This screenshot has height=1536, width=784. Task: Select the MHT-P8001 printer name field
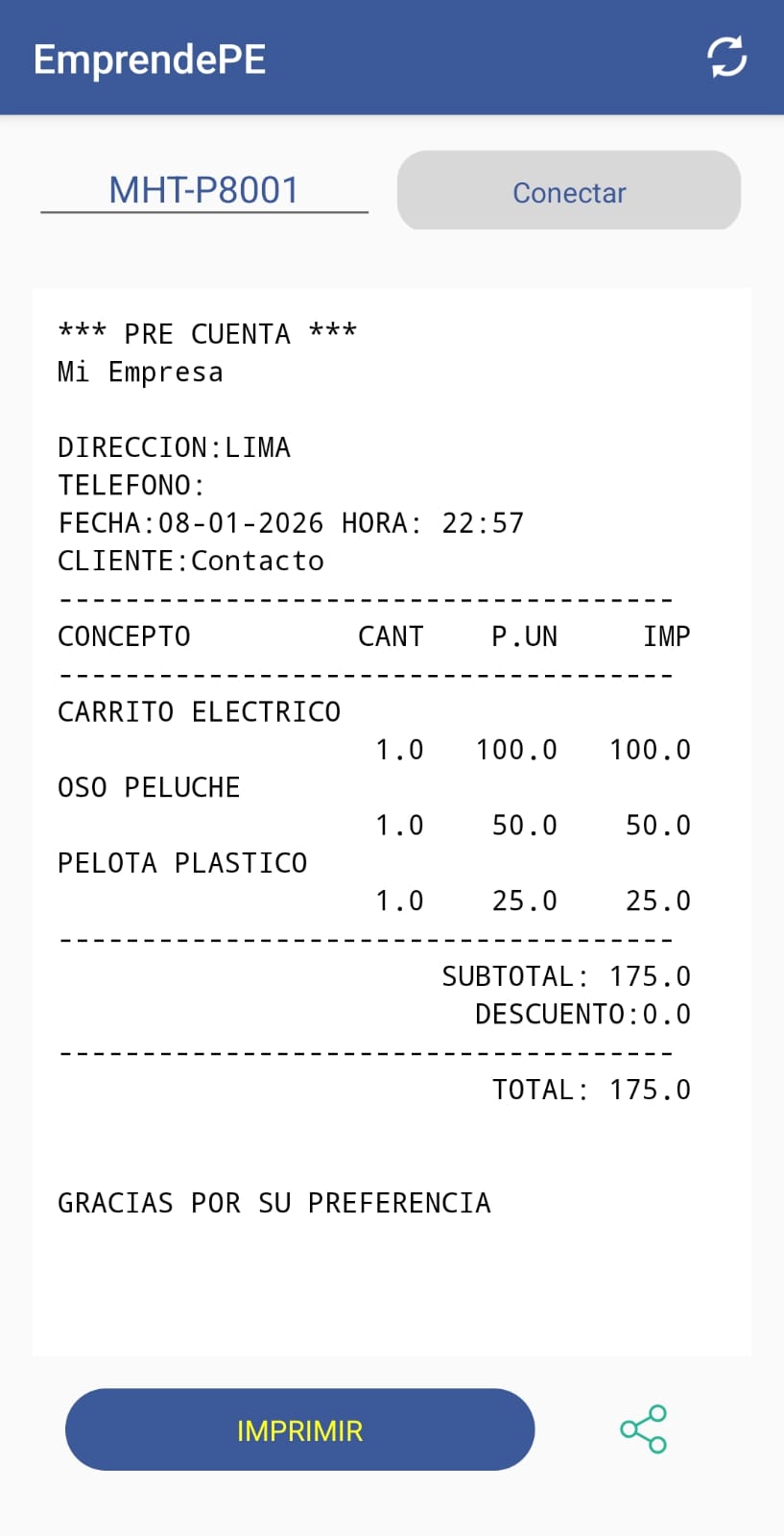[x=203, y=189]
